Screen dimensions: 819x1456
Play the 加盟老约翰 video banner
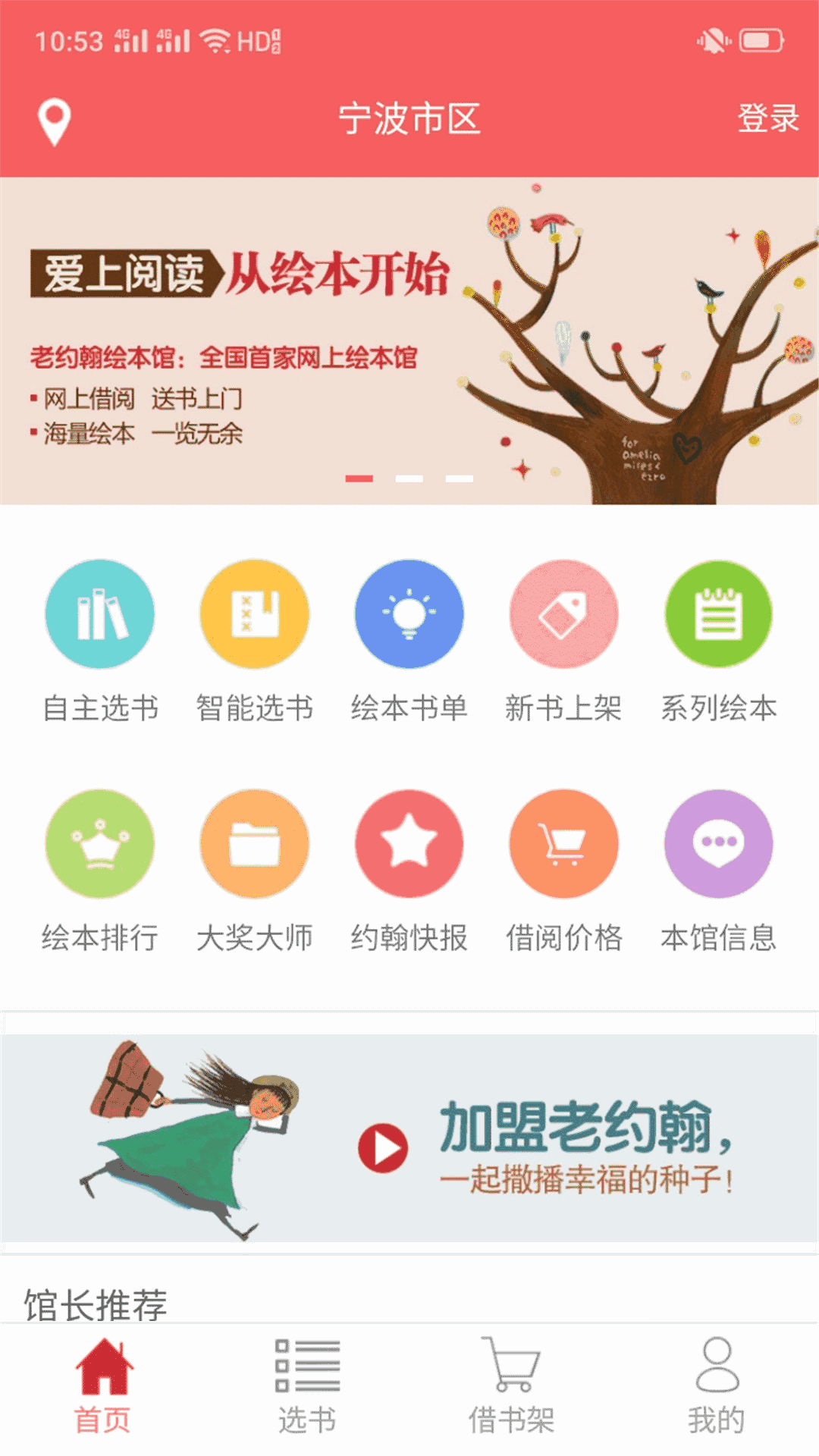pyautogui.click(x=384, y=1148)
